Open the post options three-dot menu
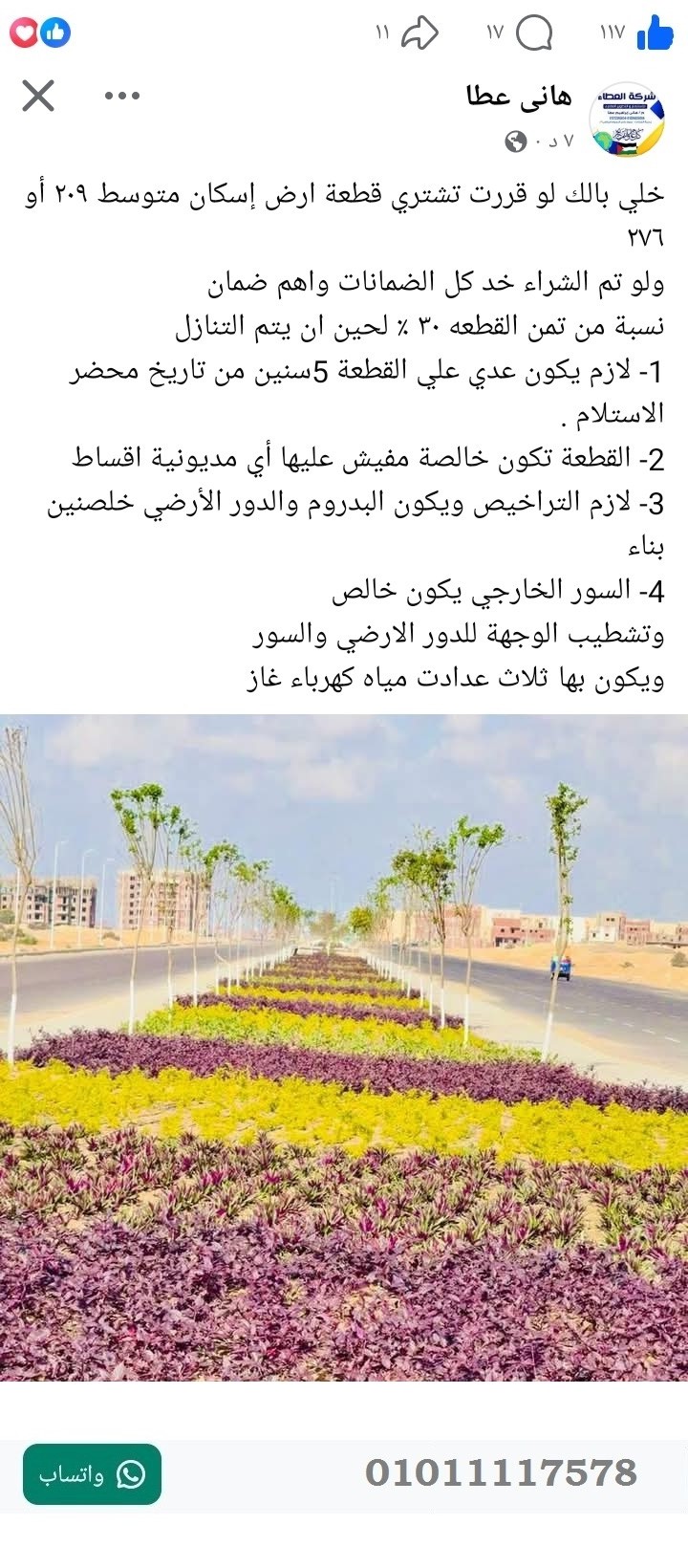This screenshot has height=1568, width=688. point(119,96)
